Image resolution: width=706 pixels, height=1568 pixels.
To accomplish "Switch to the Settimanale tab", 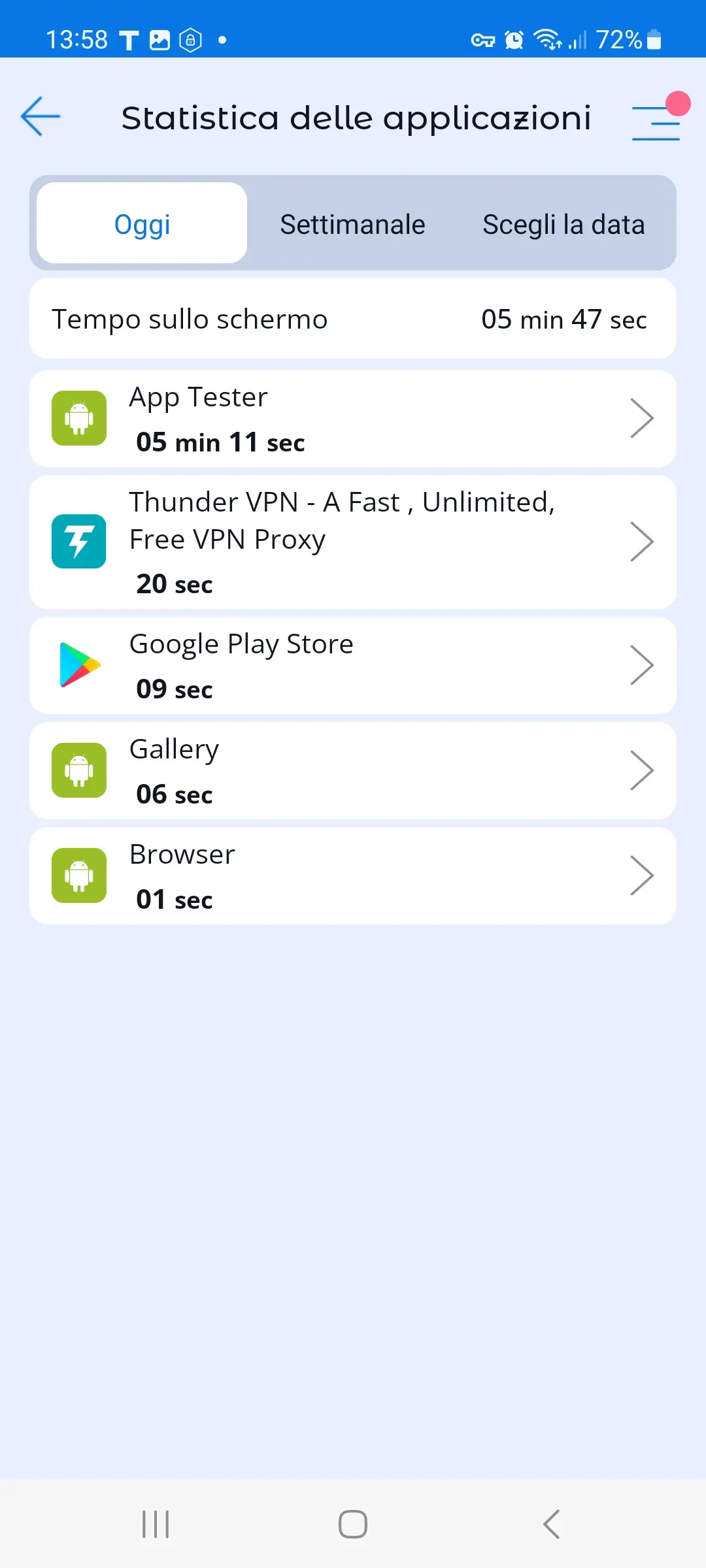I will click(352, 224).
